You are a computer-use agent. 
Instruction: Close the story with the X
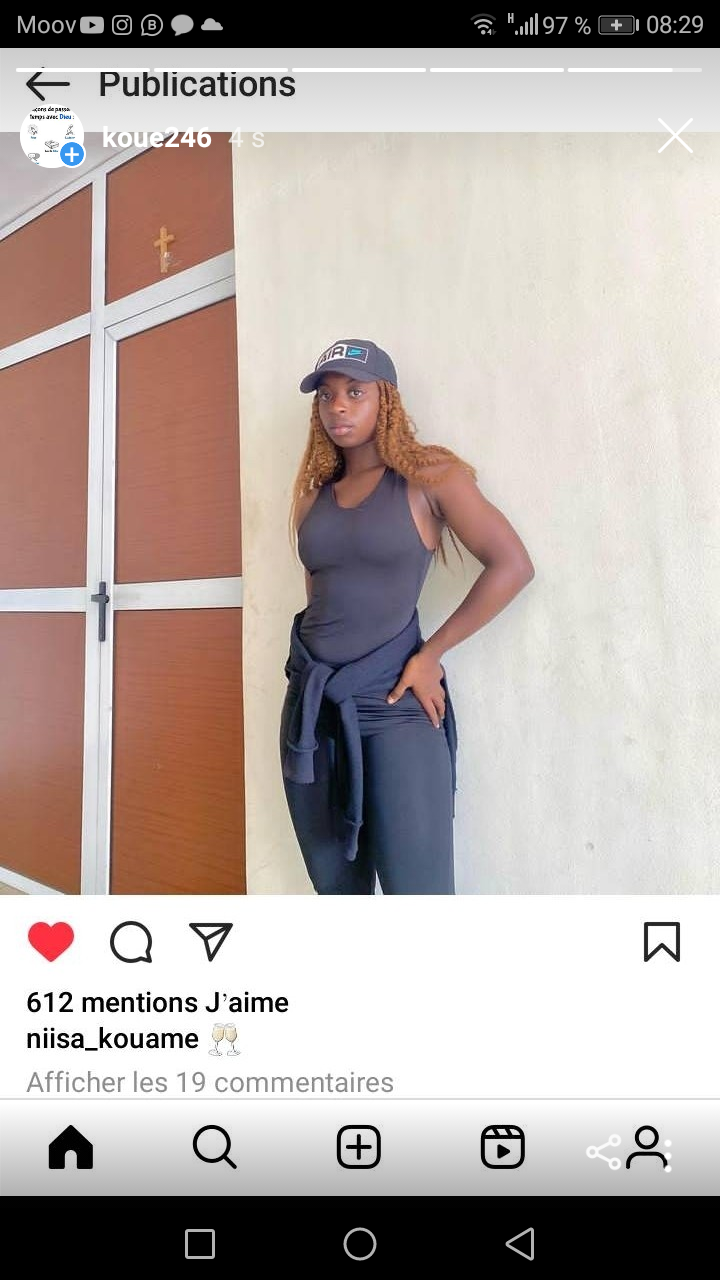point(675,136)
